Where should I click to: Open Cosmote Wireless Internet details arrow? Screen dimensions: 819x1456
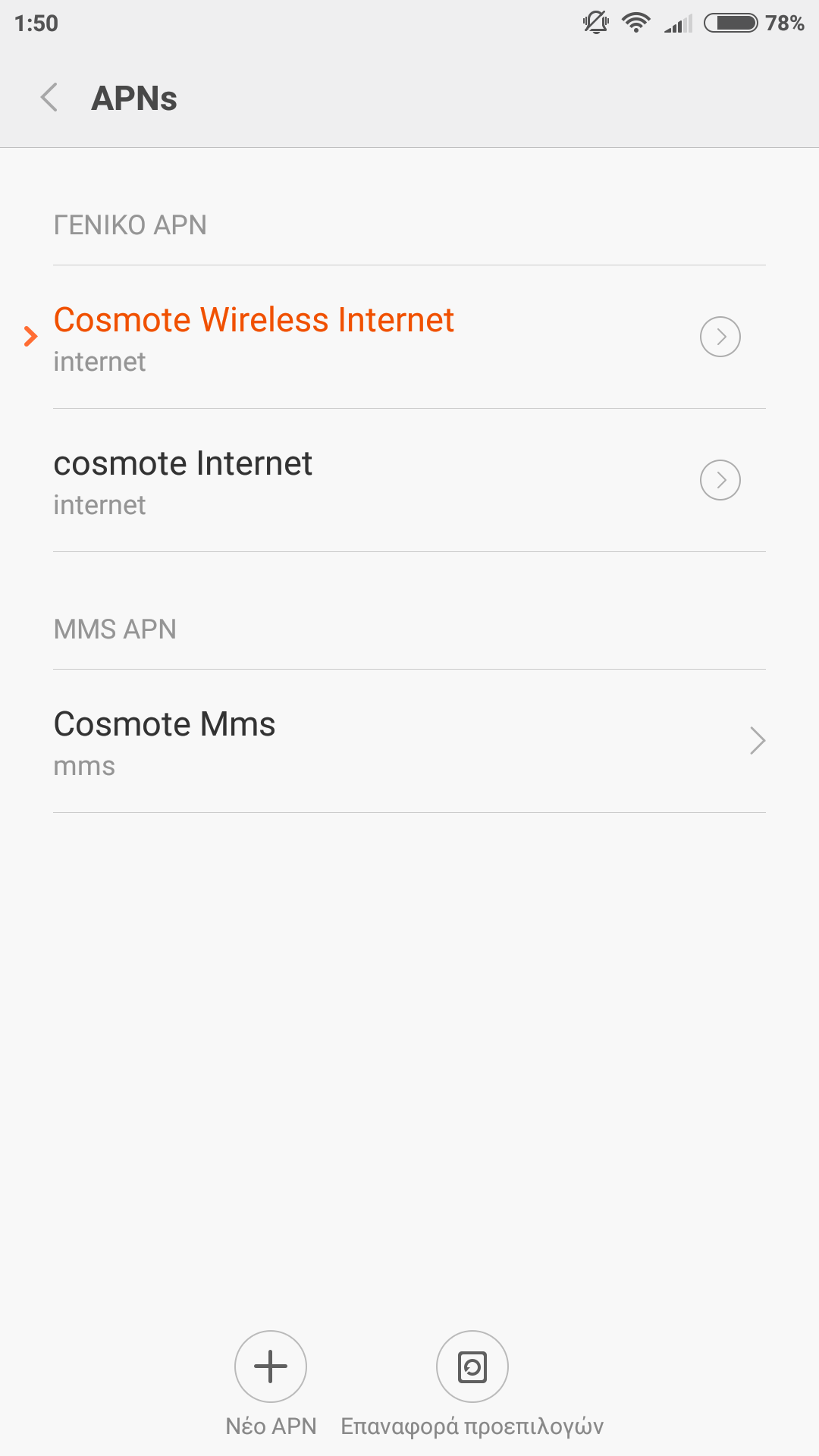pyautogui.click(x=720, y=337)
